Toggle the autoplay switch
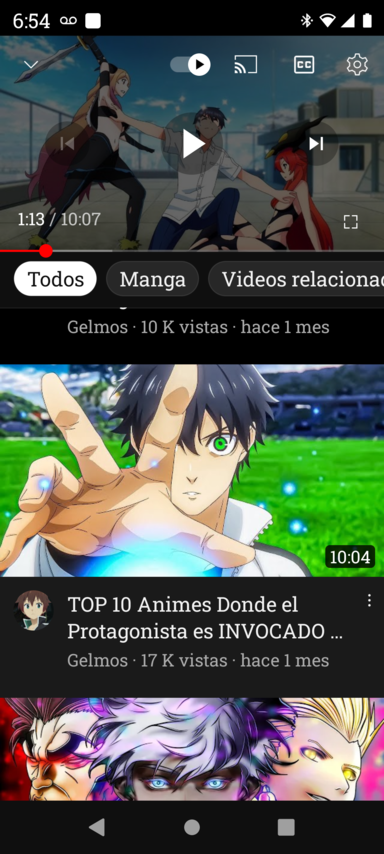This screenshot has height=854, width=384. pos(191,65)
